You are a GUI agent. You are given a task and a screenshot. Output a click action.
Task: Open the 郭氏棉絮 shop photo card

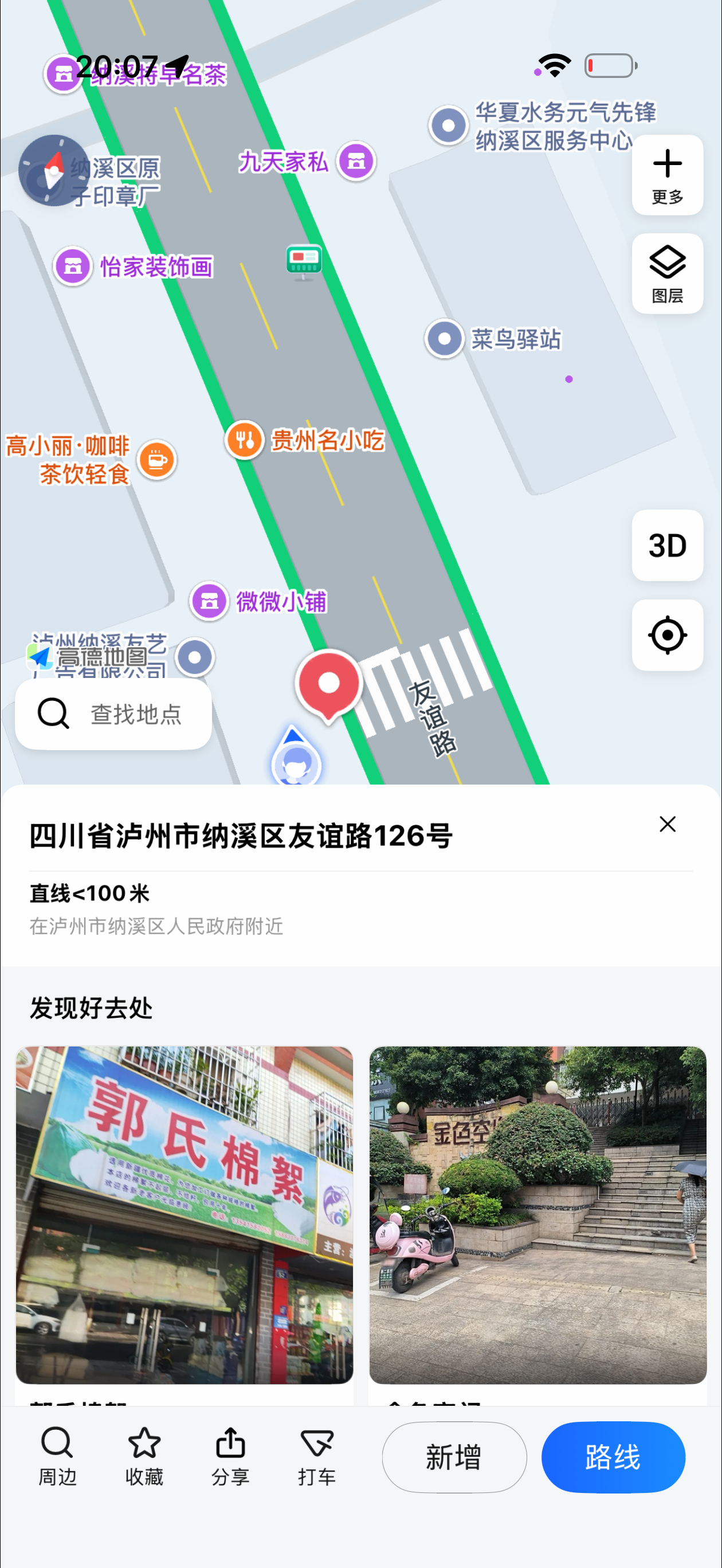click(x=185, y=1214)
